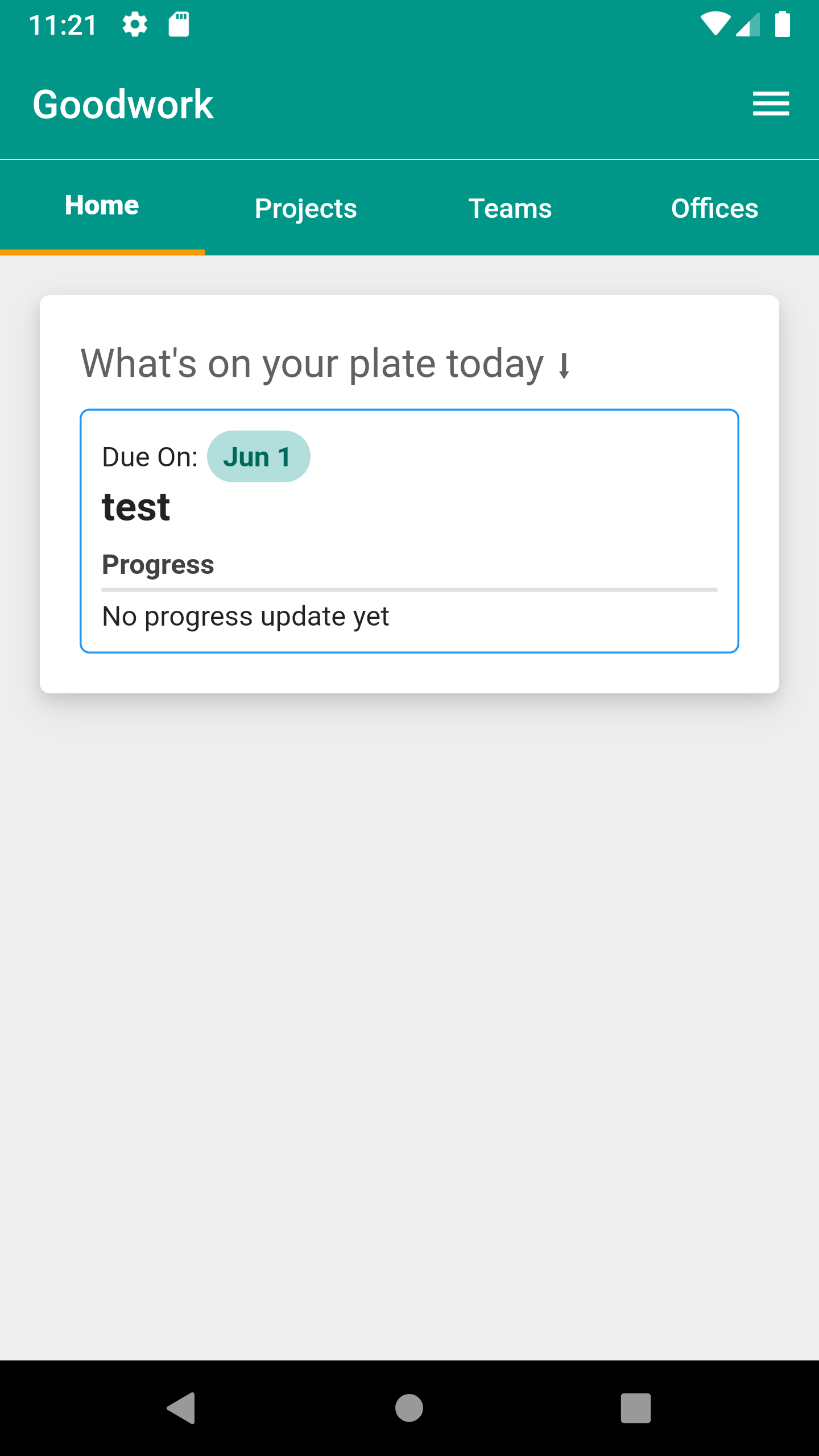Open the test task card
The height and width of the screenshot is (1456, 819).
pos(409,531)
